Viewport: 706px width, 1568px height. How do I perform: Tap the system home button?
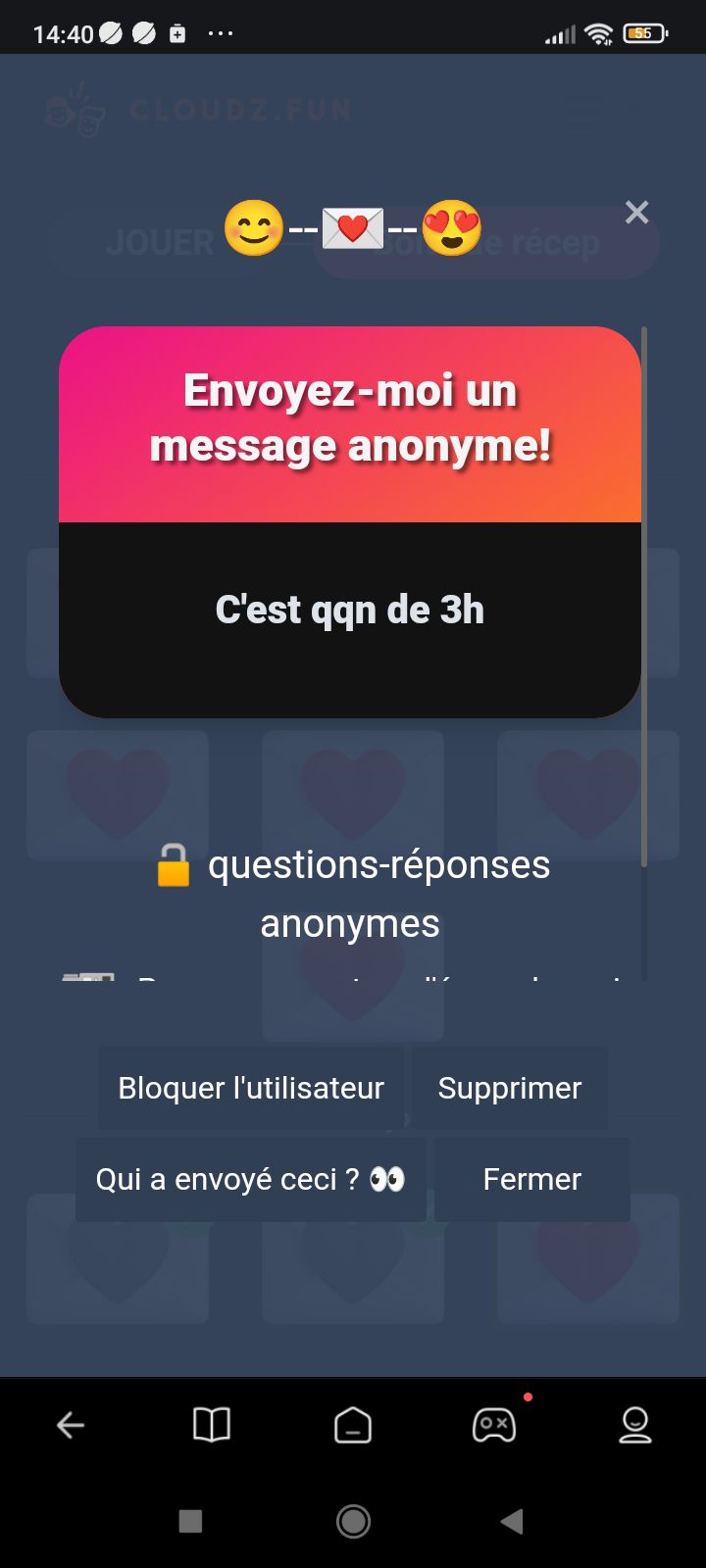tap(353, 1521)
